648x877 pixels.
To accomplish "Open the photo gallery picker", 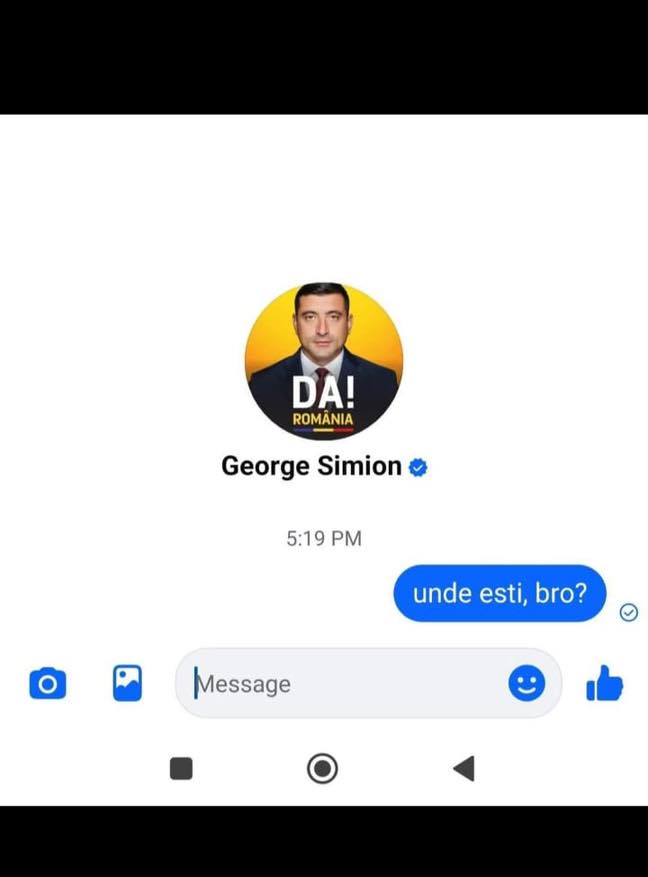I will pyautogui.click(x=127, y=683).
